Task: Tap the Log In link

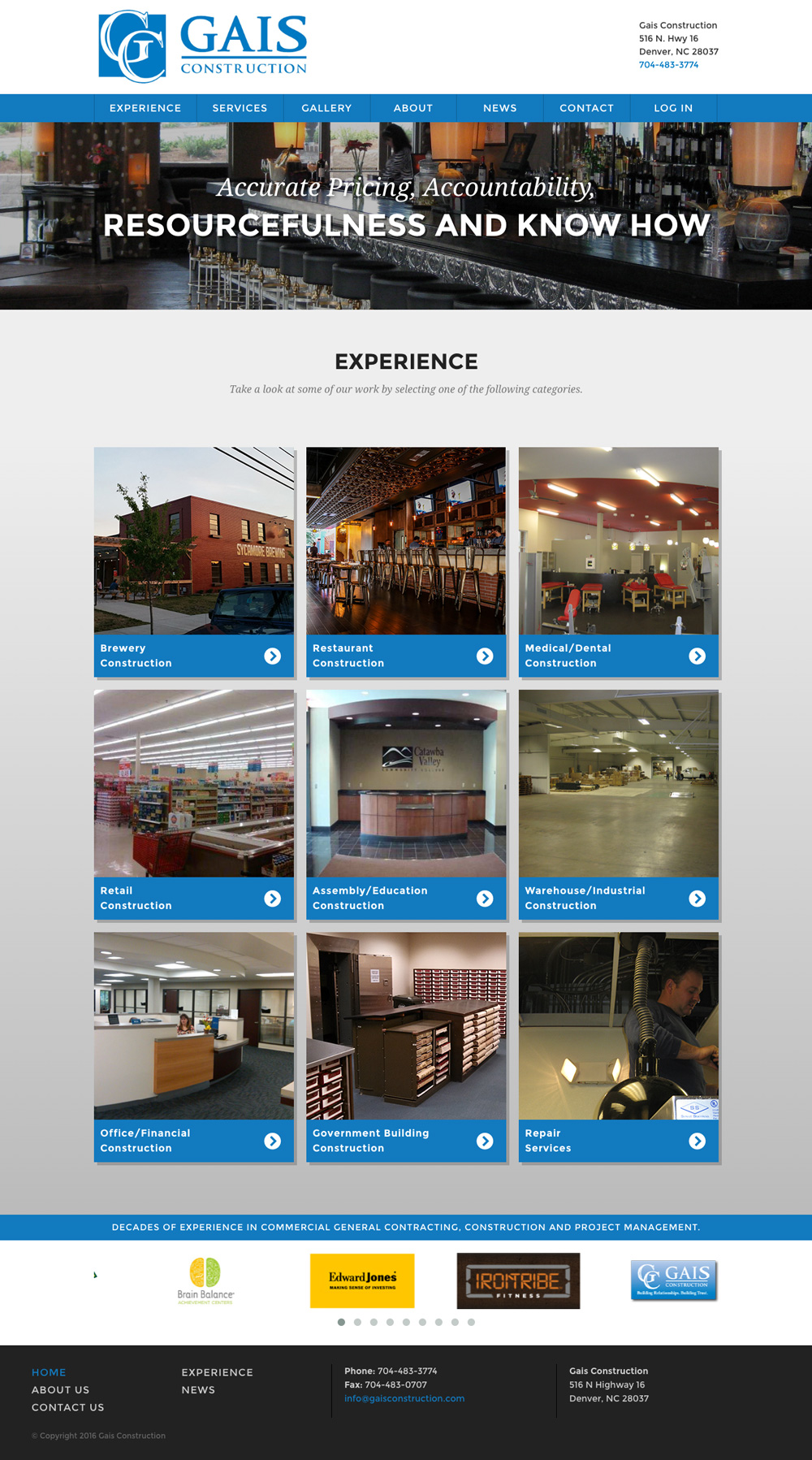Action: pyautogui.click(x=673, y=108)
